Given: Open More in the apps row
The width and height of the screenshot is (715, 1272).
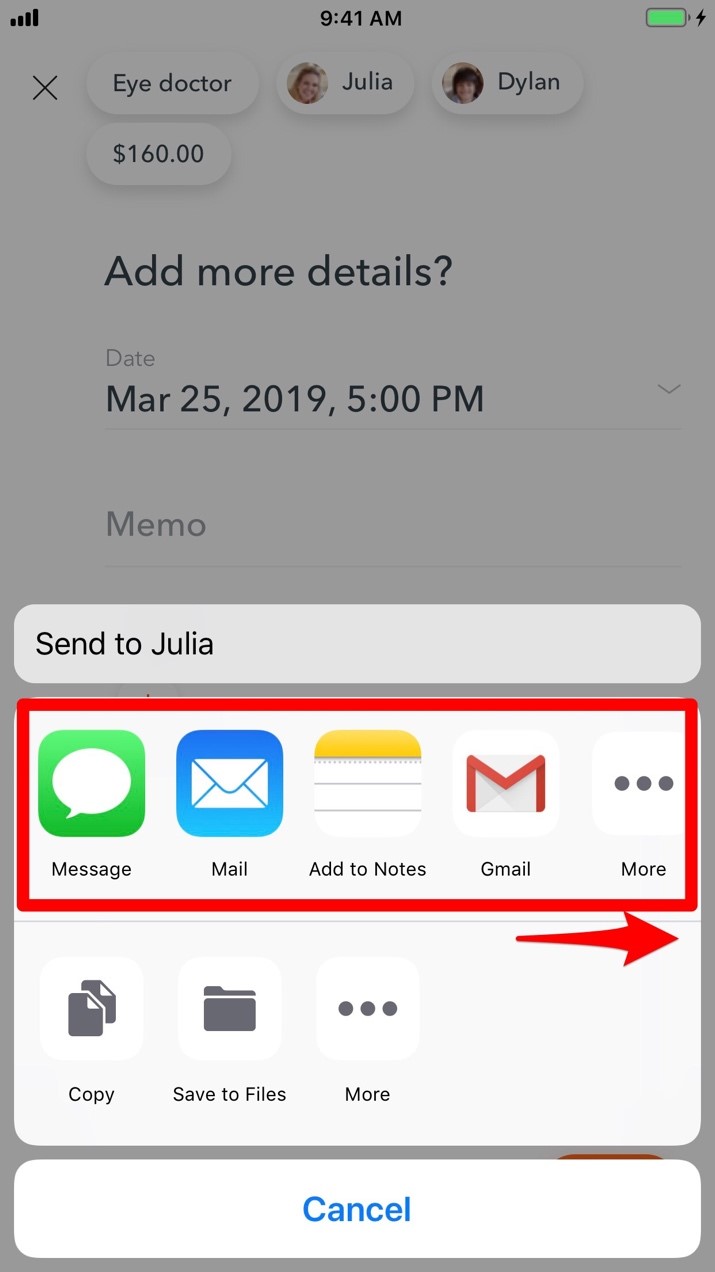Looking at the screenshot, I should tap(642, 784).
